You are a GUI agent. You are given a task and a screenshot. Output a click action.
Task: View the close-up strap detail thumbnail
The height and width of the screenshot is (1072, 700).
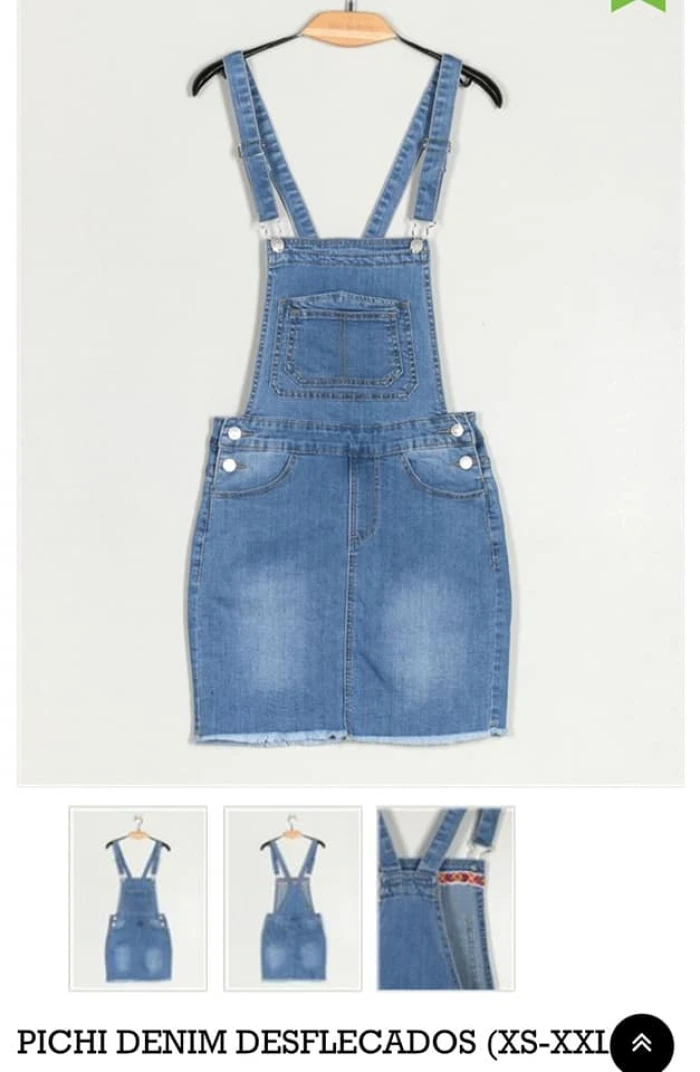tap(446, 898)
